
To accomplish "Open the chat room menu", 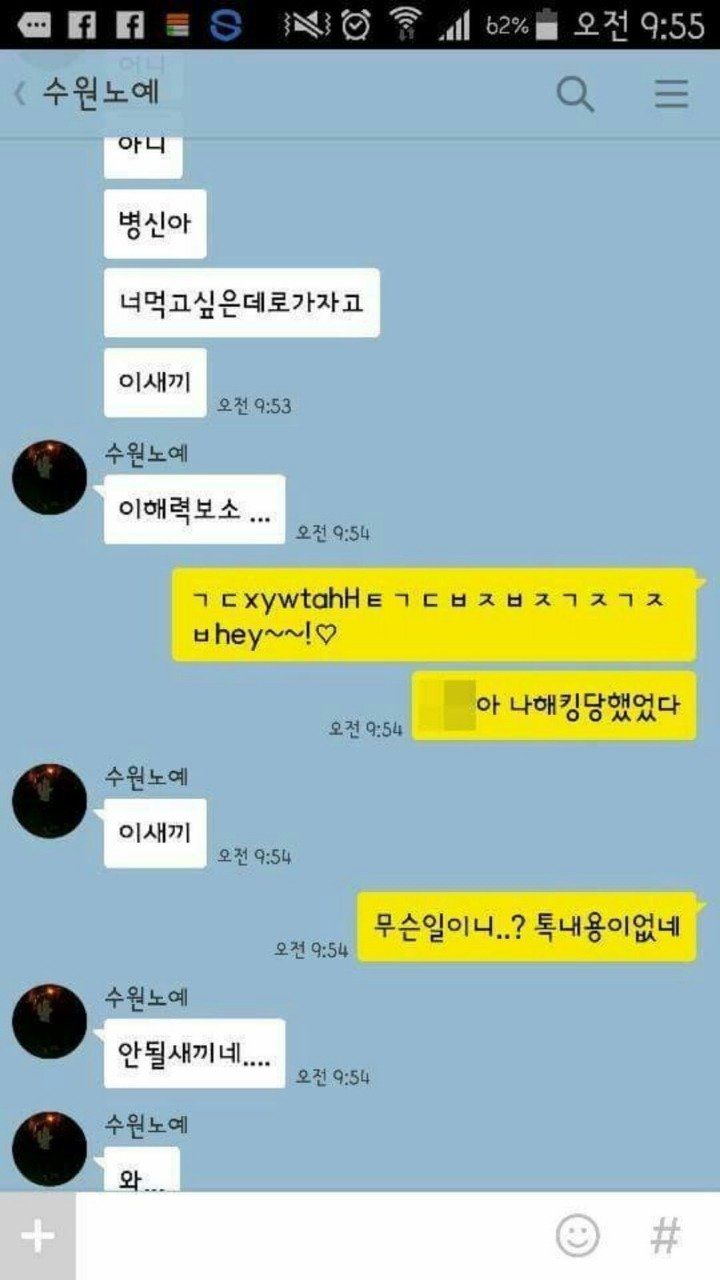I will pos(671,94).
